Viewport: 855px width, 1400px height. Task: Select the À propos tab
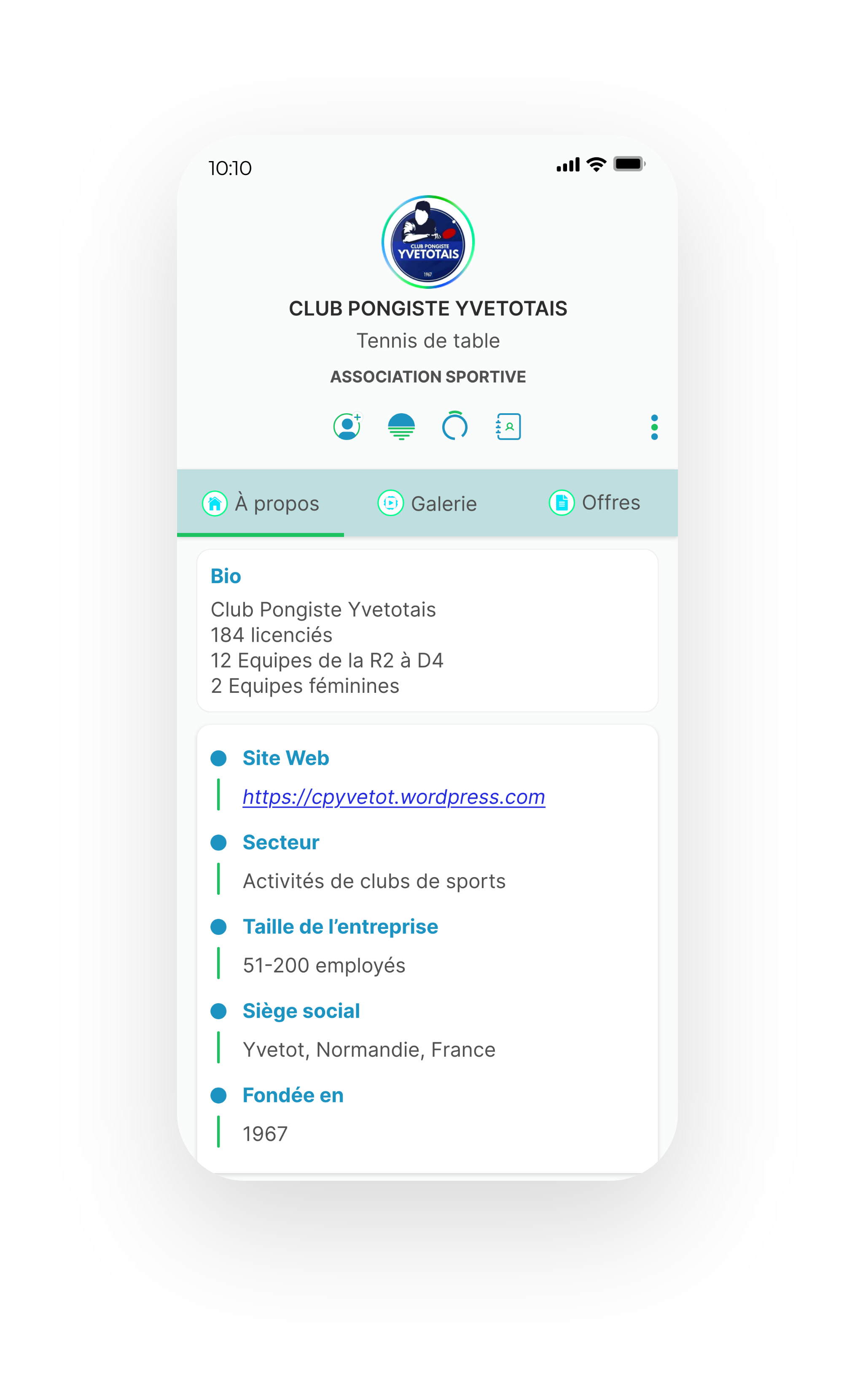[x=261, y=503]
